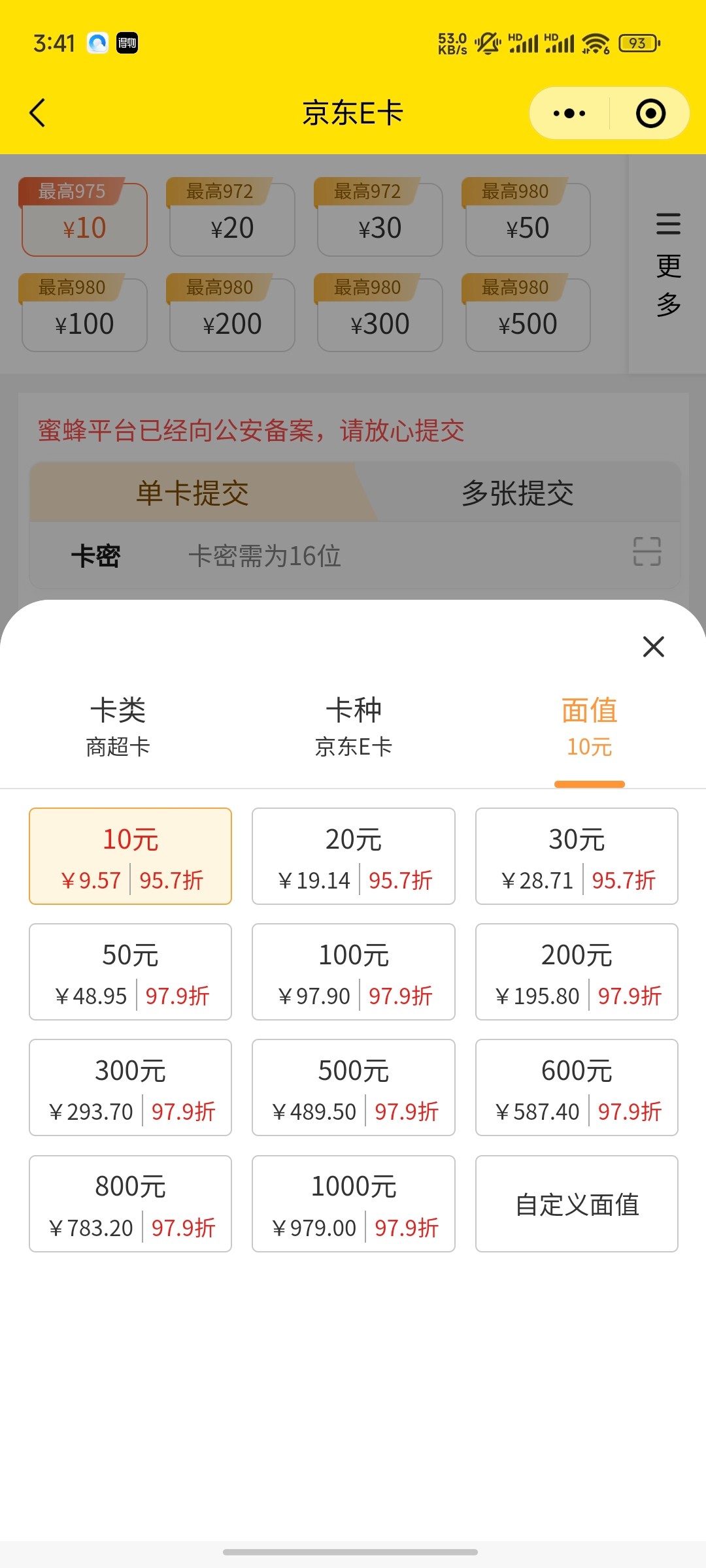Screen dimensions: 706x1568
Task: Select the 100元 denomination
Action: click(x=354, y=972)
